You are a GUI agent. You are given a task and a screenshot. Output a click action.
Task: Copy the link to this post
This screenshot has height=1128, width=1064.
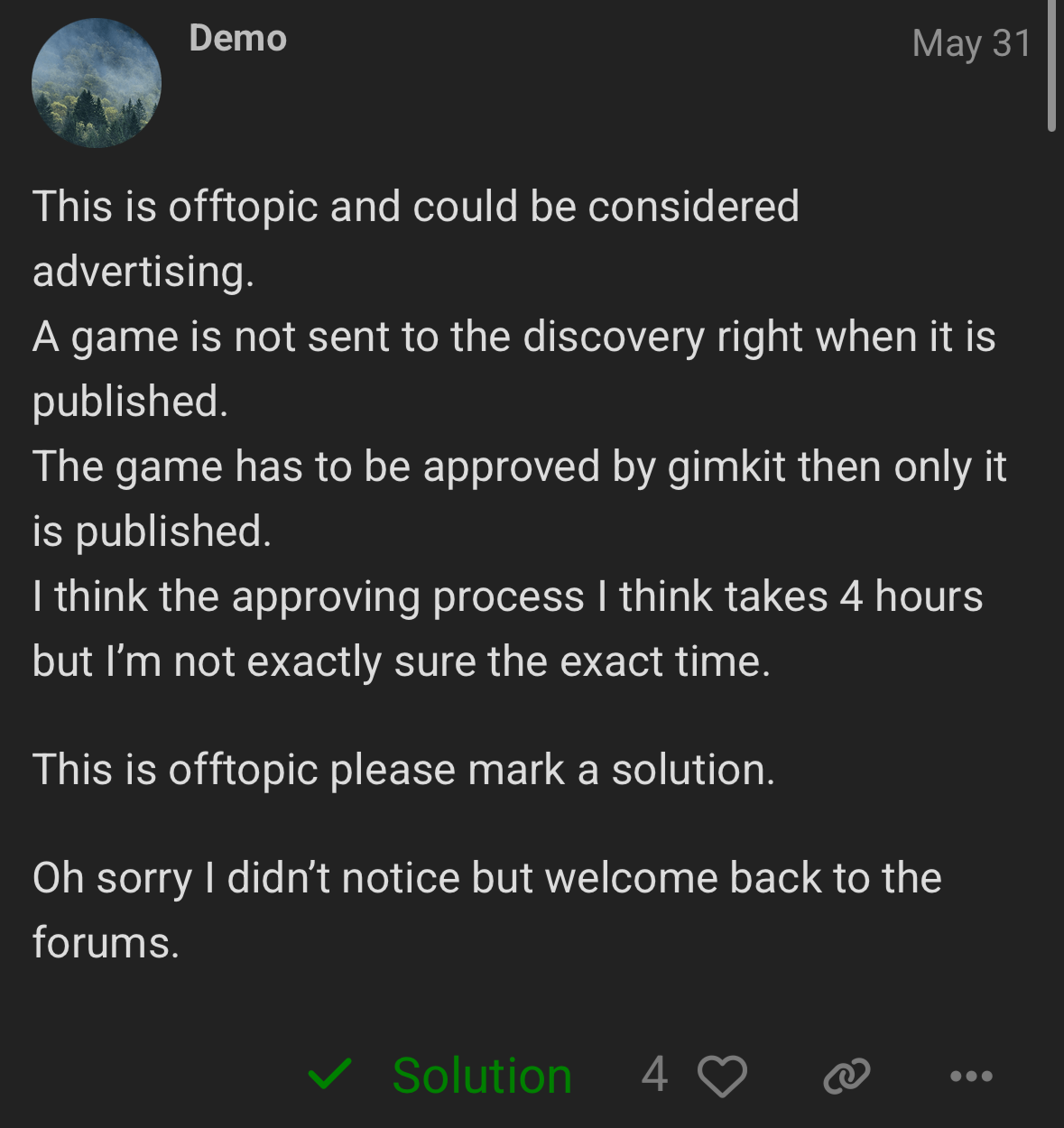[847, 1076]
